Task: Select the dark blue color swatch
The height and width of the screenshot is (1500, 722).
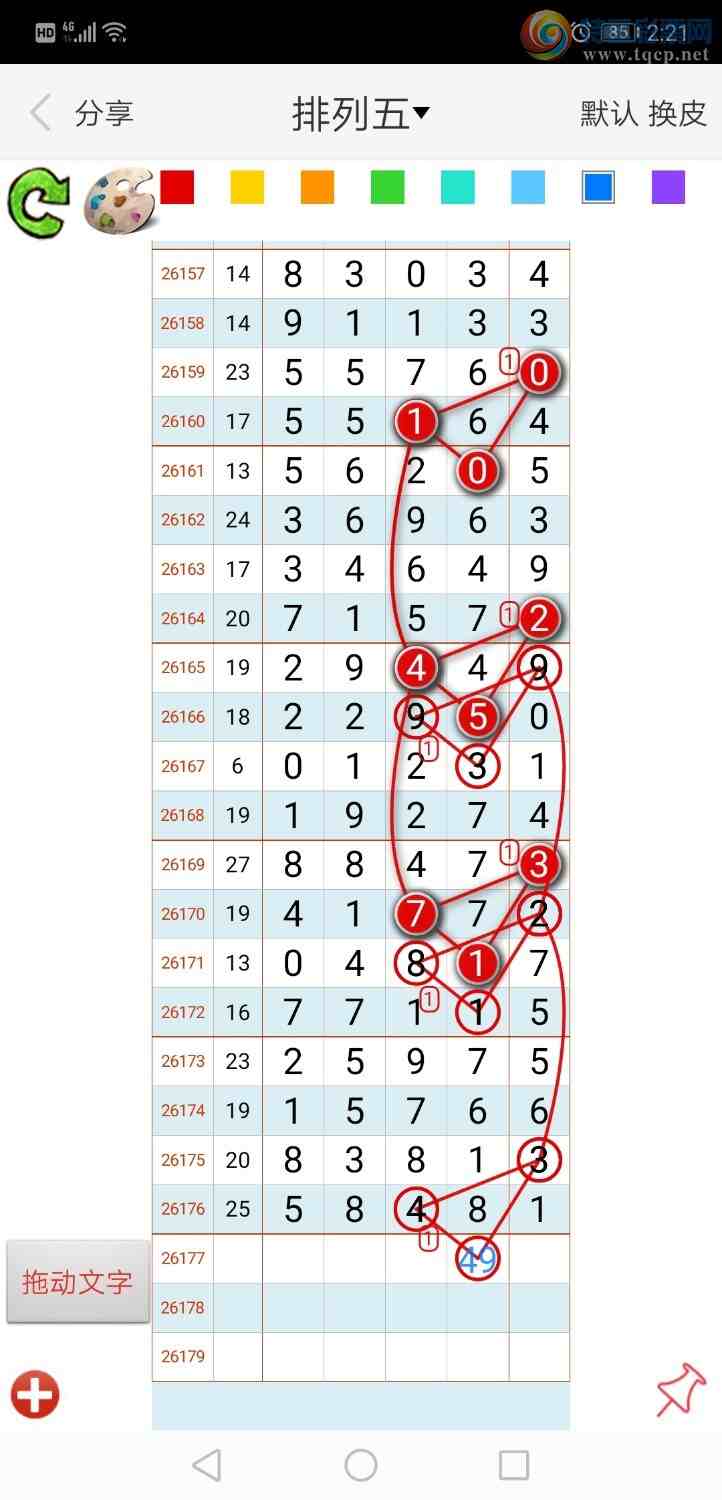Action: coord(598,187)
